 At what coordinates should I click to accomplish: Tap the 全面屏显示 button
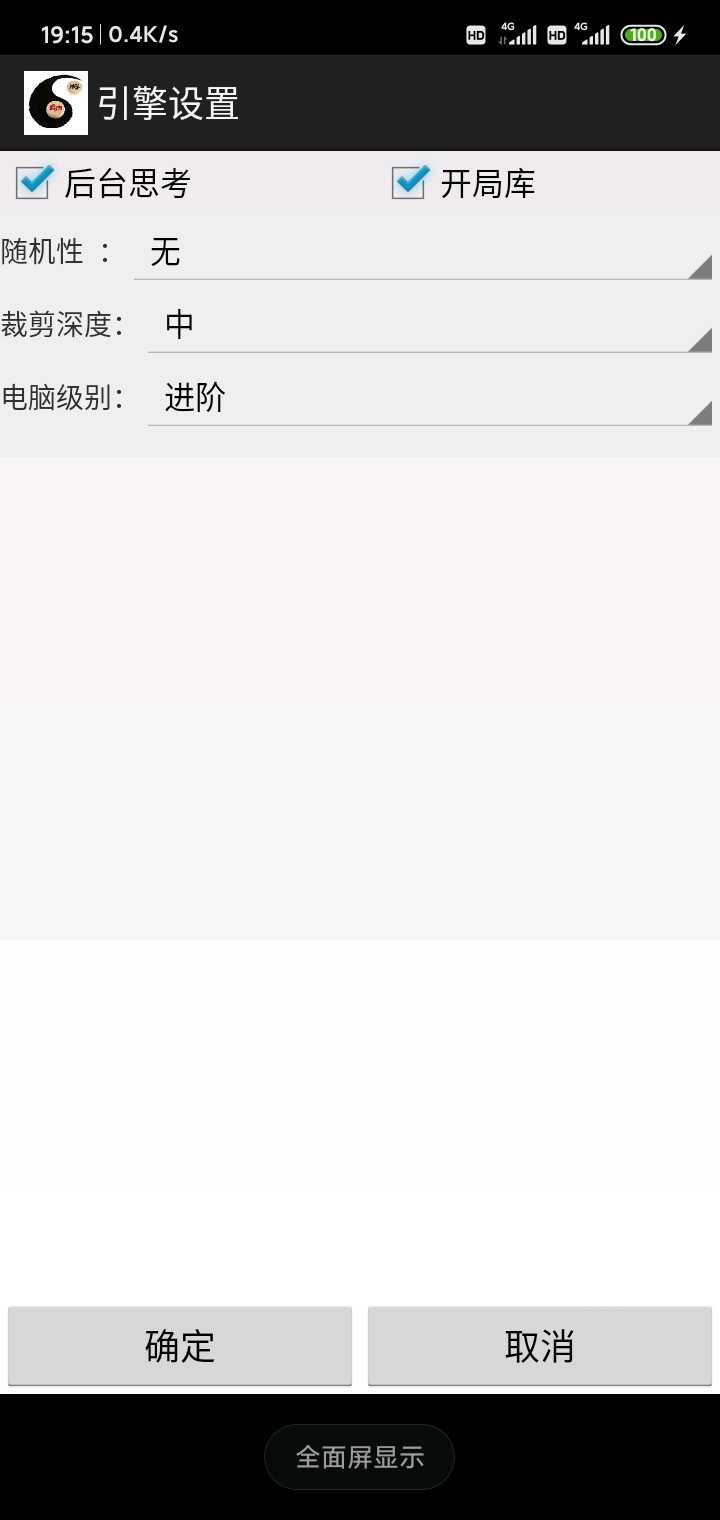click(359, 1457)
